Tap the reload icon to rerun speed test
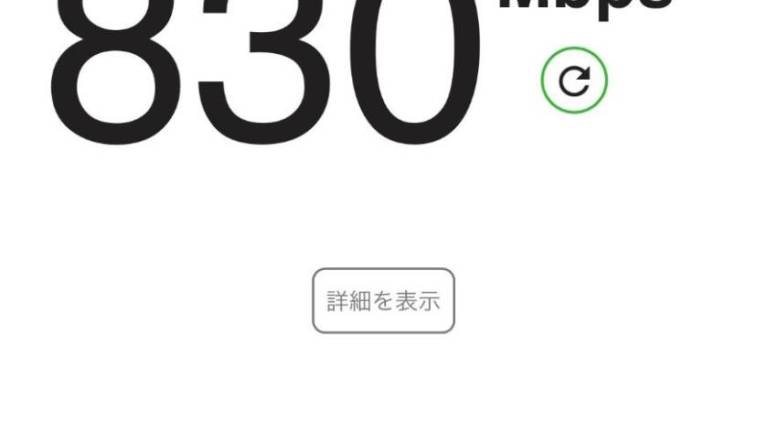Screen dimensions: 768x421 tap(574, 81)
